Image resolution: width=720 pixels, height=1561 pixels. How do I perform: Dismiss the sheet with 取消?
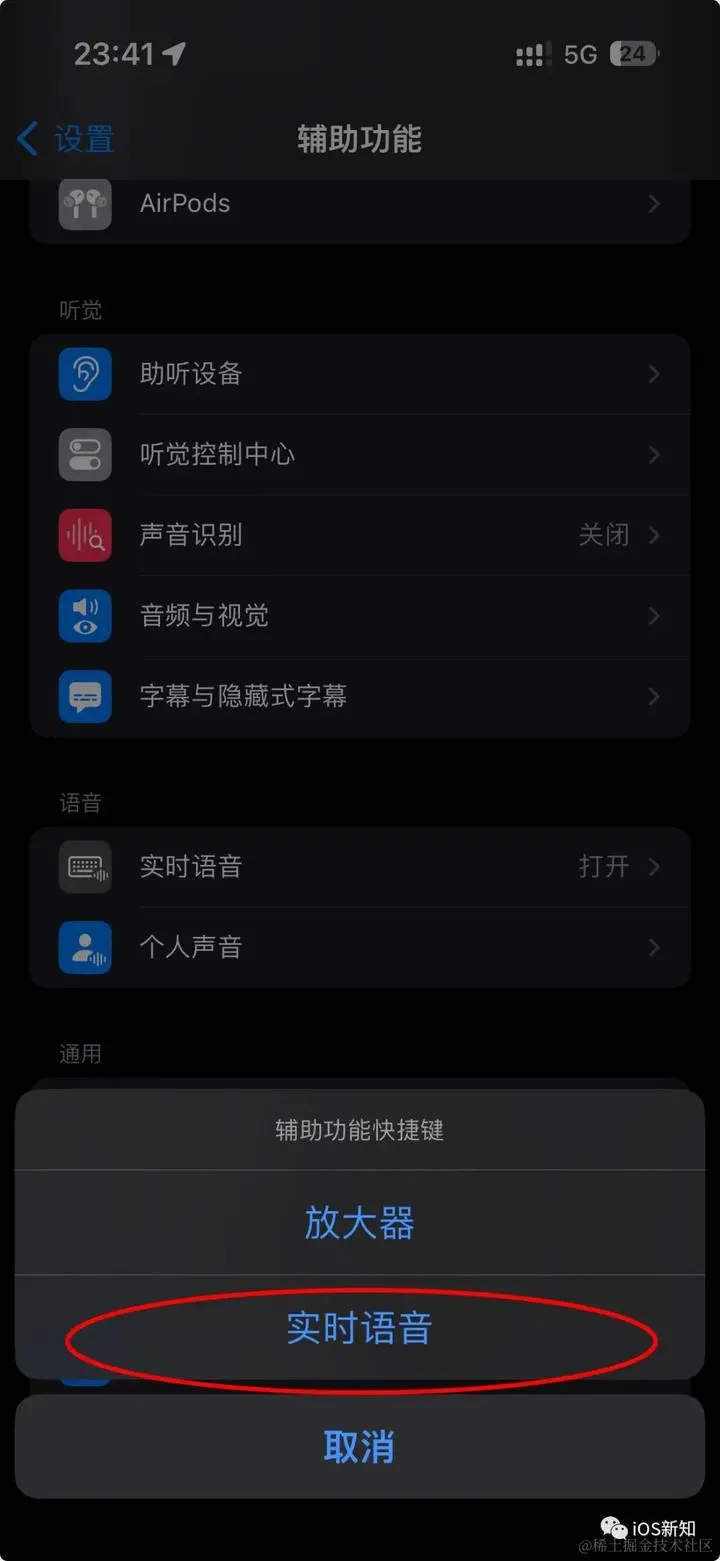point(359,1446)
